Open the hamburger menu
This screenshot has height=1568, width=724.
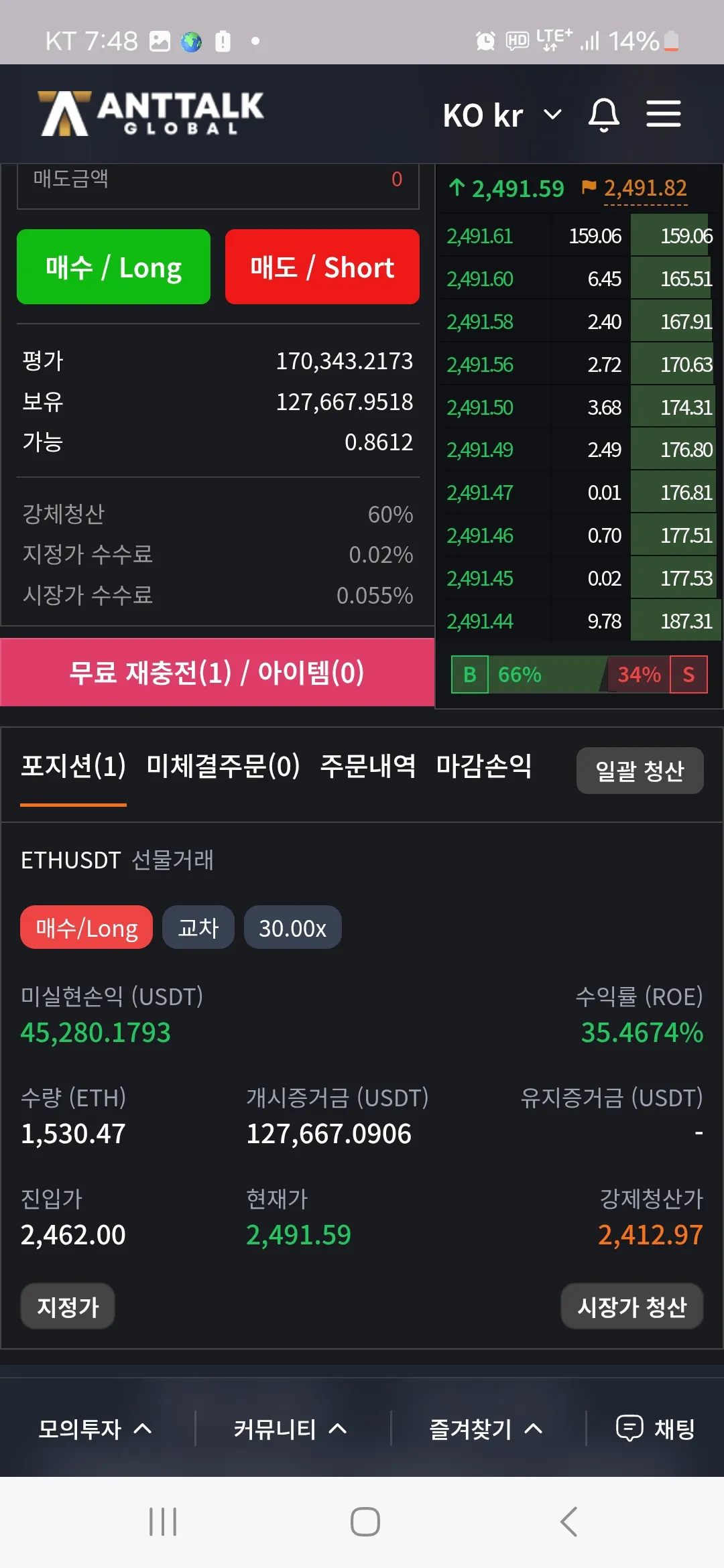pos(663,114)
